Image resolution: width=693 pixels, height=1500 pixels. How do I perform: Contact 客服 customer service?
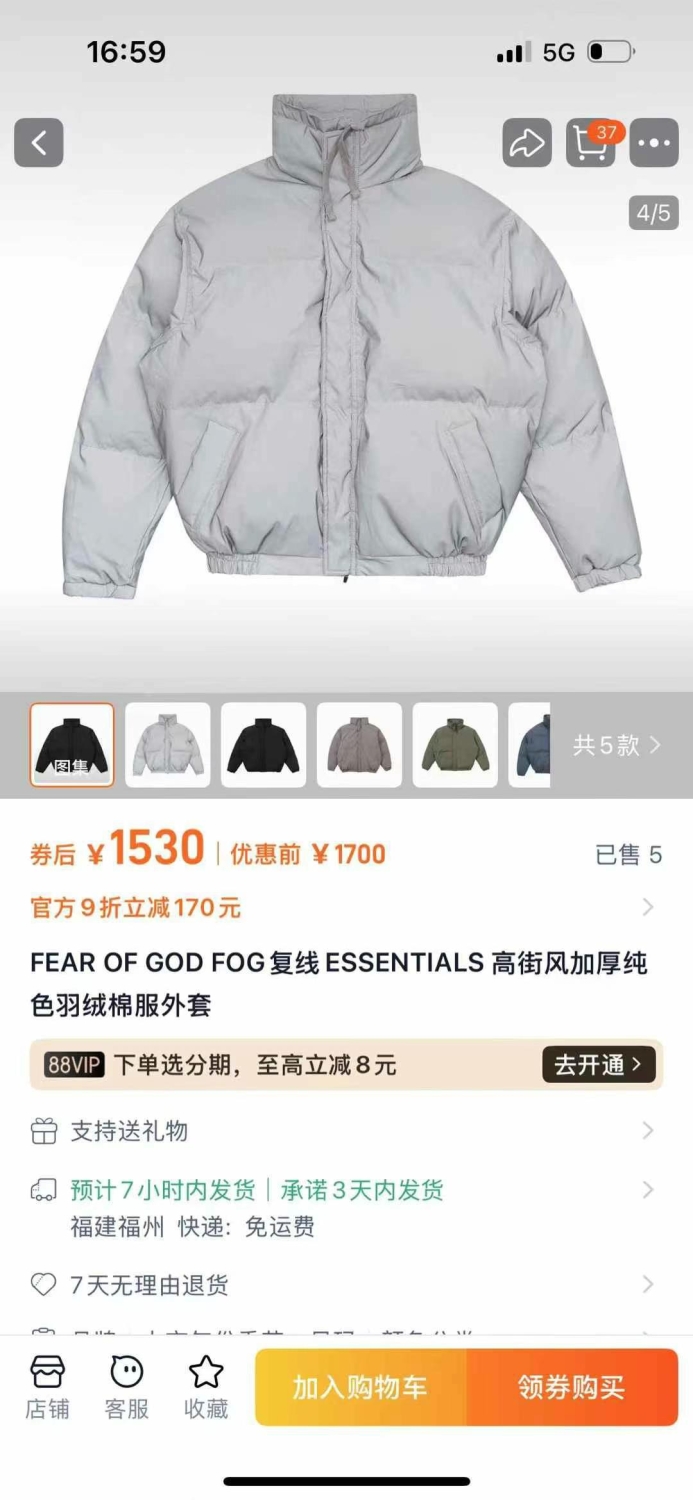tap(127, 1388)
